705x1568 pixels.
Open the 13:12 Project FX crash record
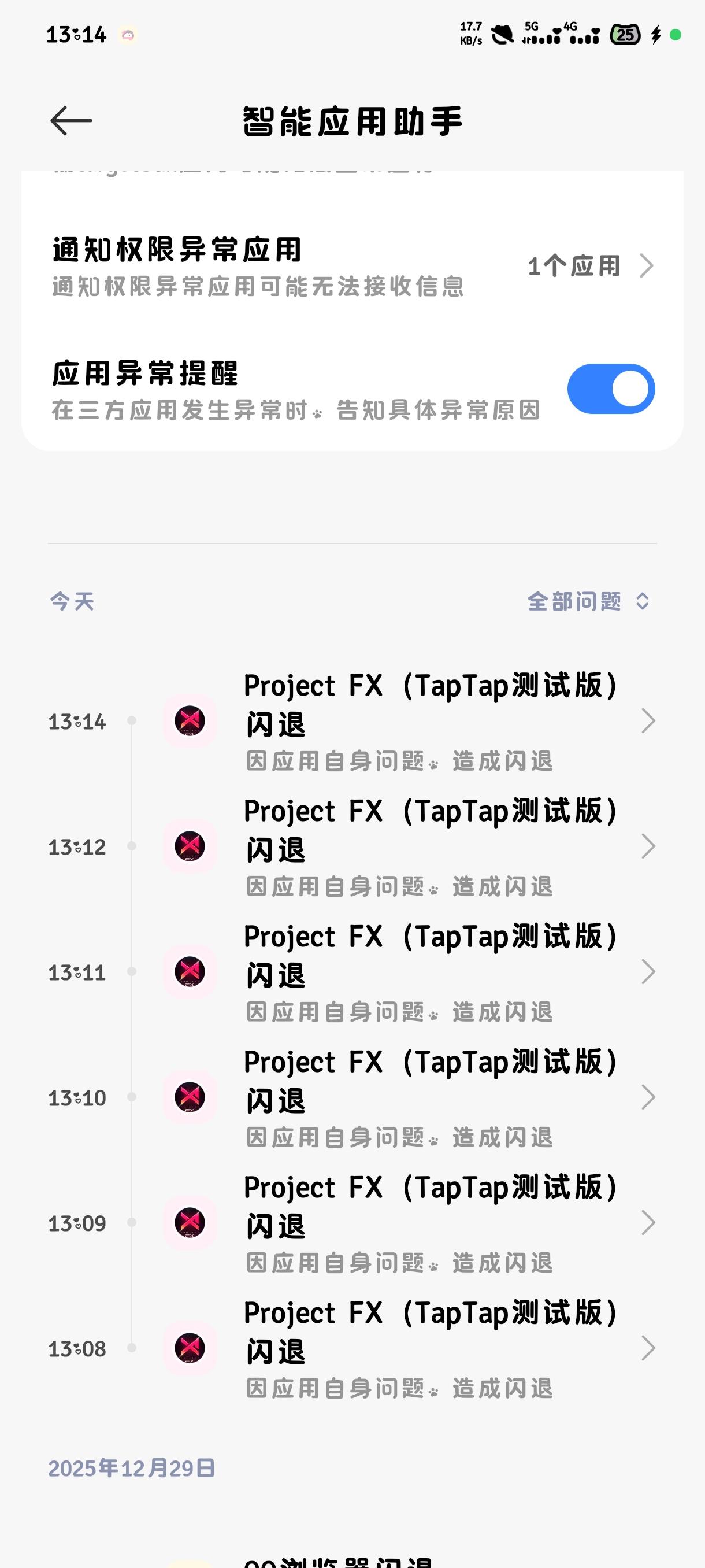click(431, 846)
